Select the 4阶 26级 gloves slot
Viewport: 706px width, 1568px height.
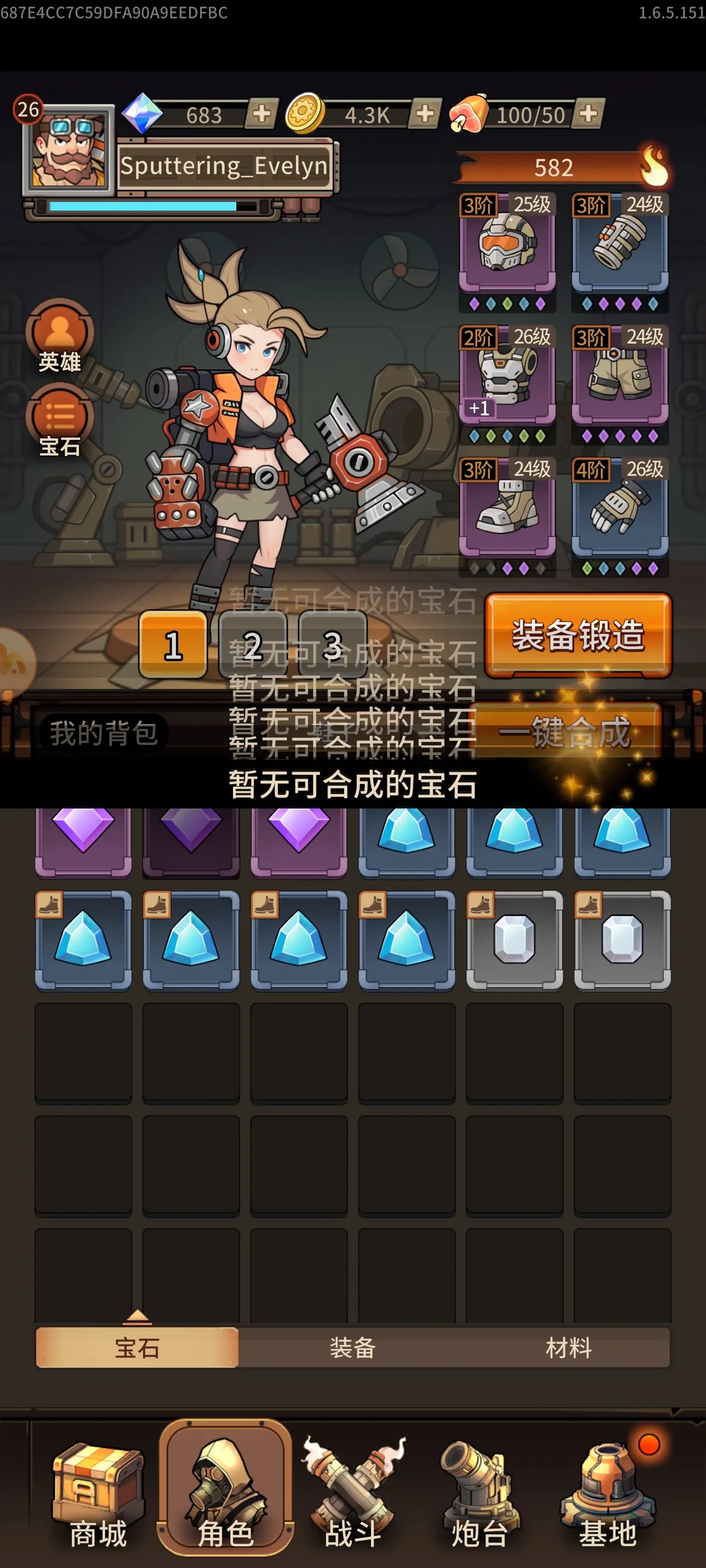coord(620,513)
